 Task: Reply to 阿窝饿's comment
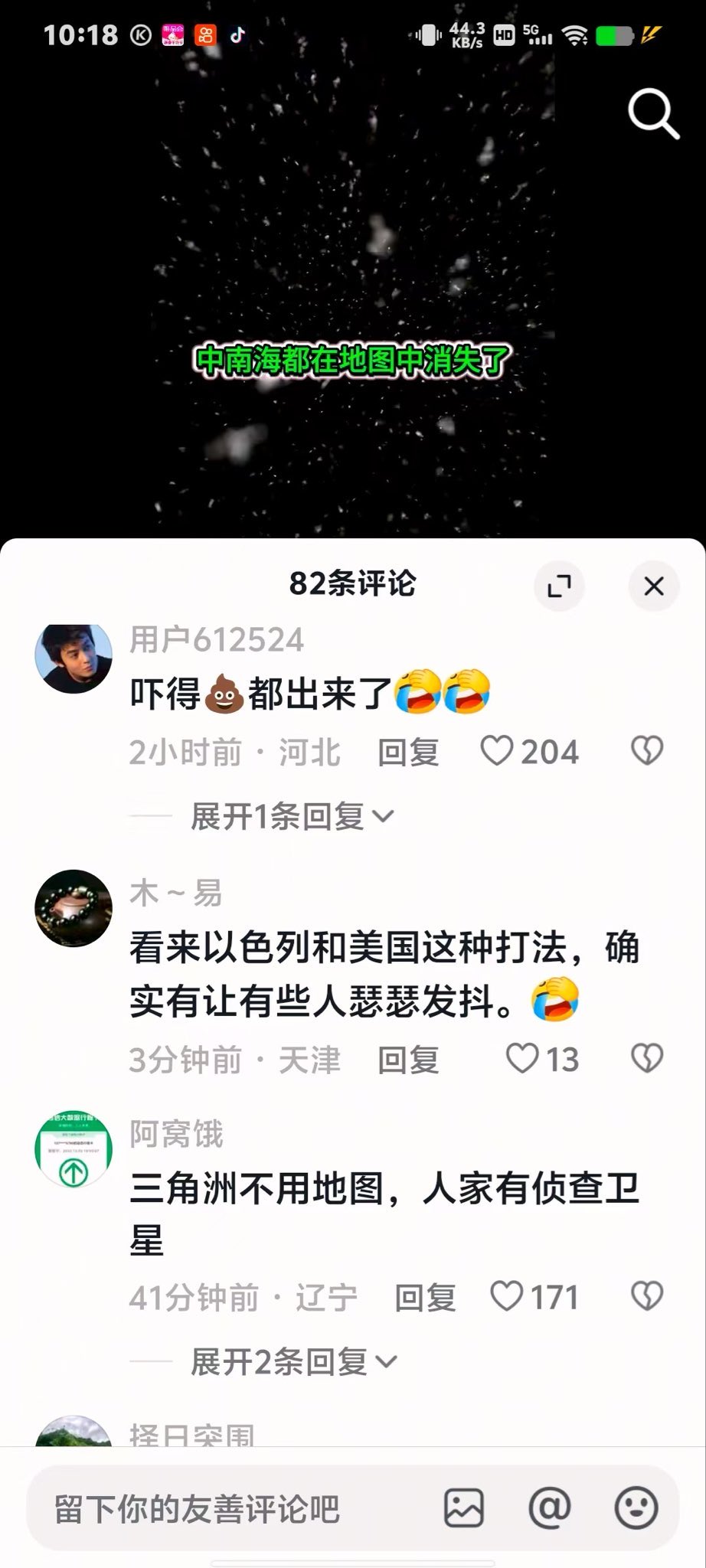click(x=425, y=1298)
